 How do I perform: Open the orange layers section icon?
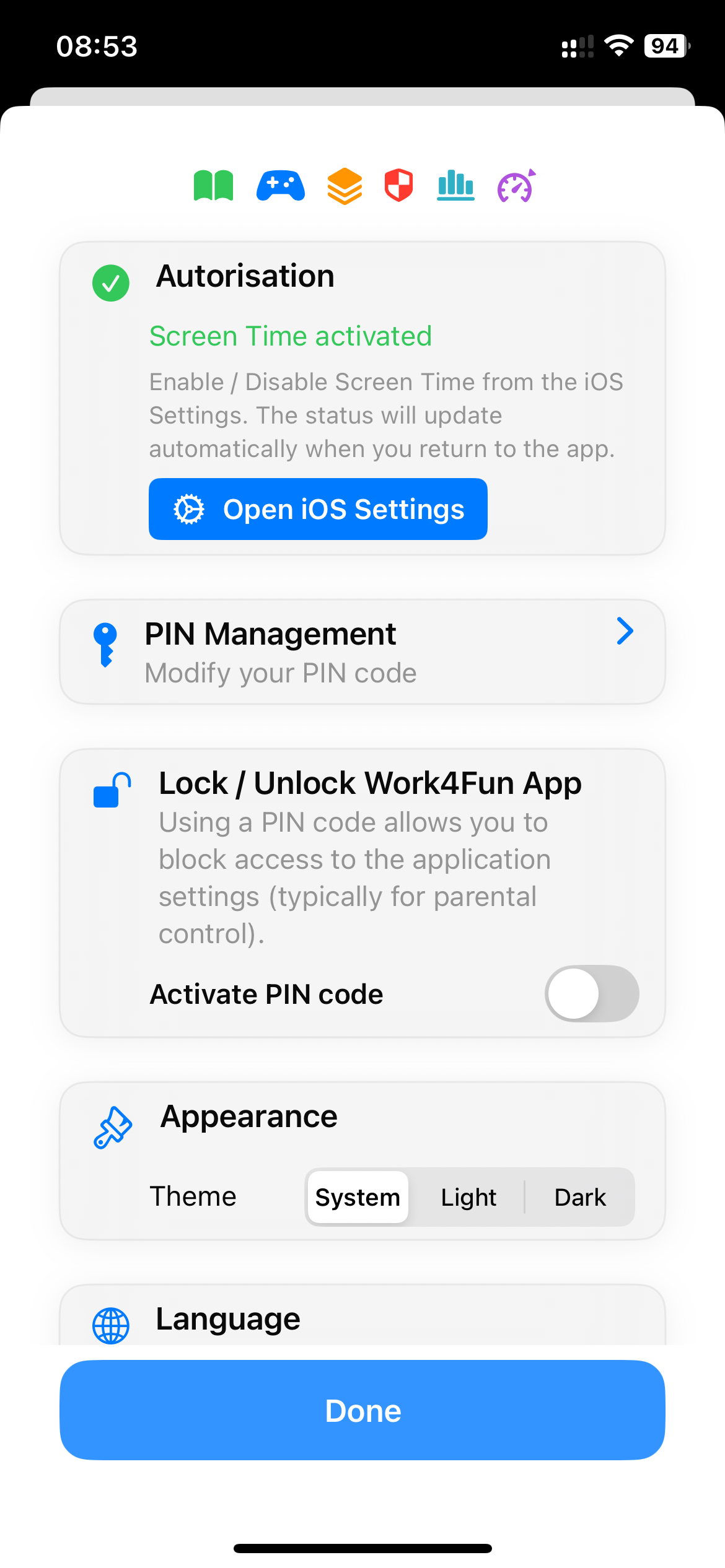pyautogui.click(x=344, y=185)
